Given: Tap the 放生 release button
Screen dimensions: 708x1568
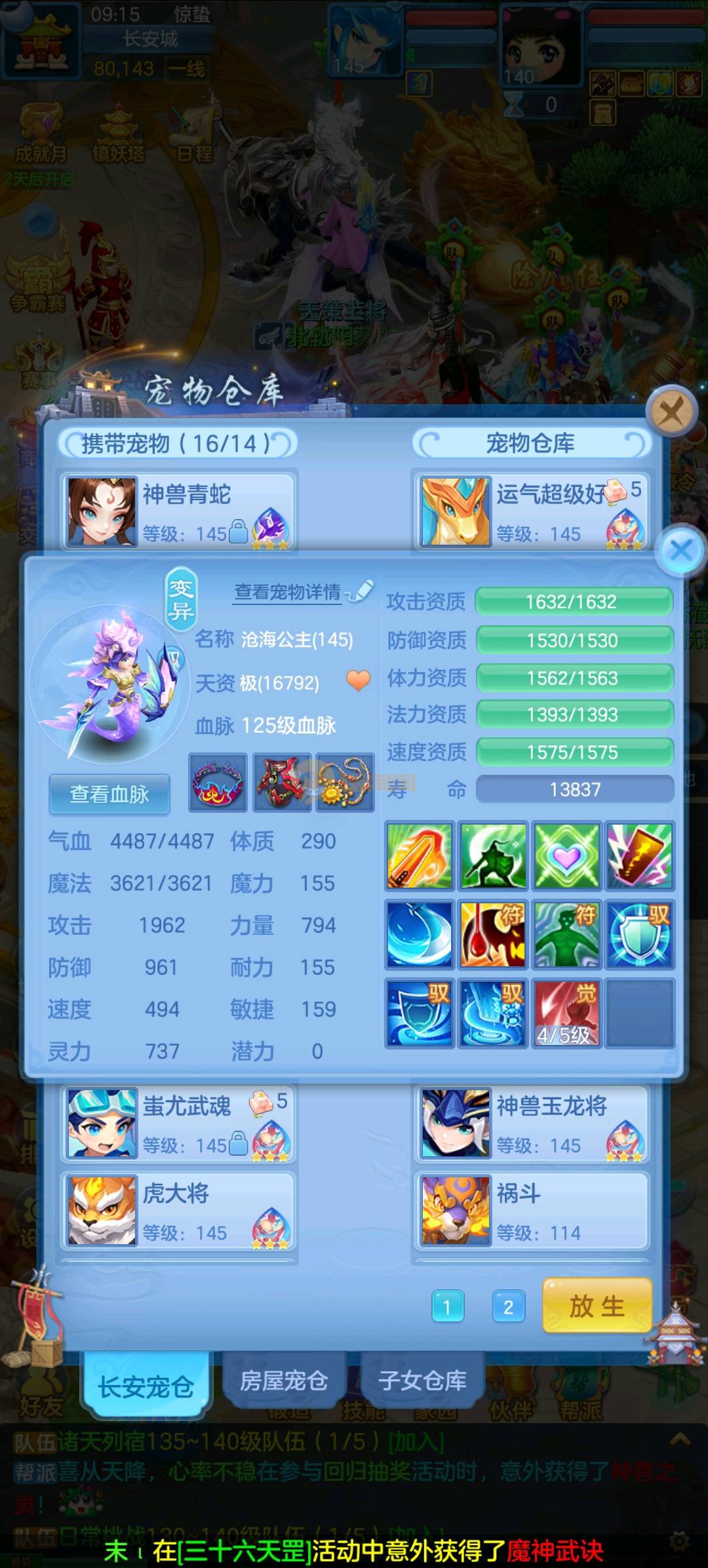Looking at the screenshot, I should [x=597, y=1306].
